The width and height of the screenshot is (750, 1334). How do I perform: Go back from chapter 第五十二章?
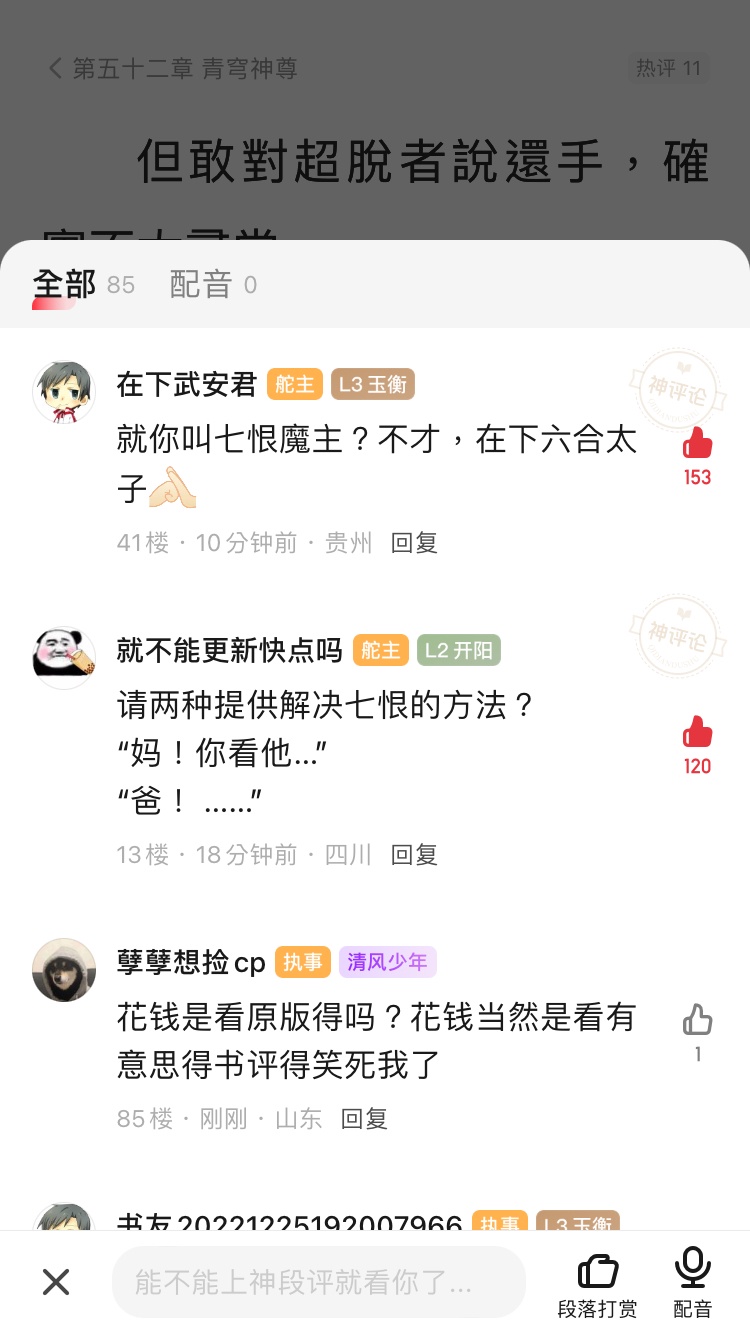55,68
